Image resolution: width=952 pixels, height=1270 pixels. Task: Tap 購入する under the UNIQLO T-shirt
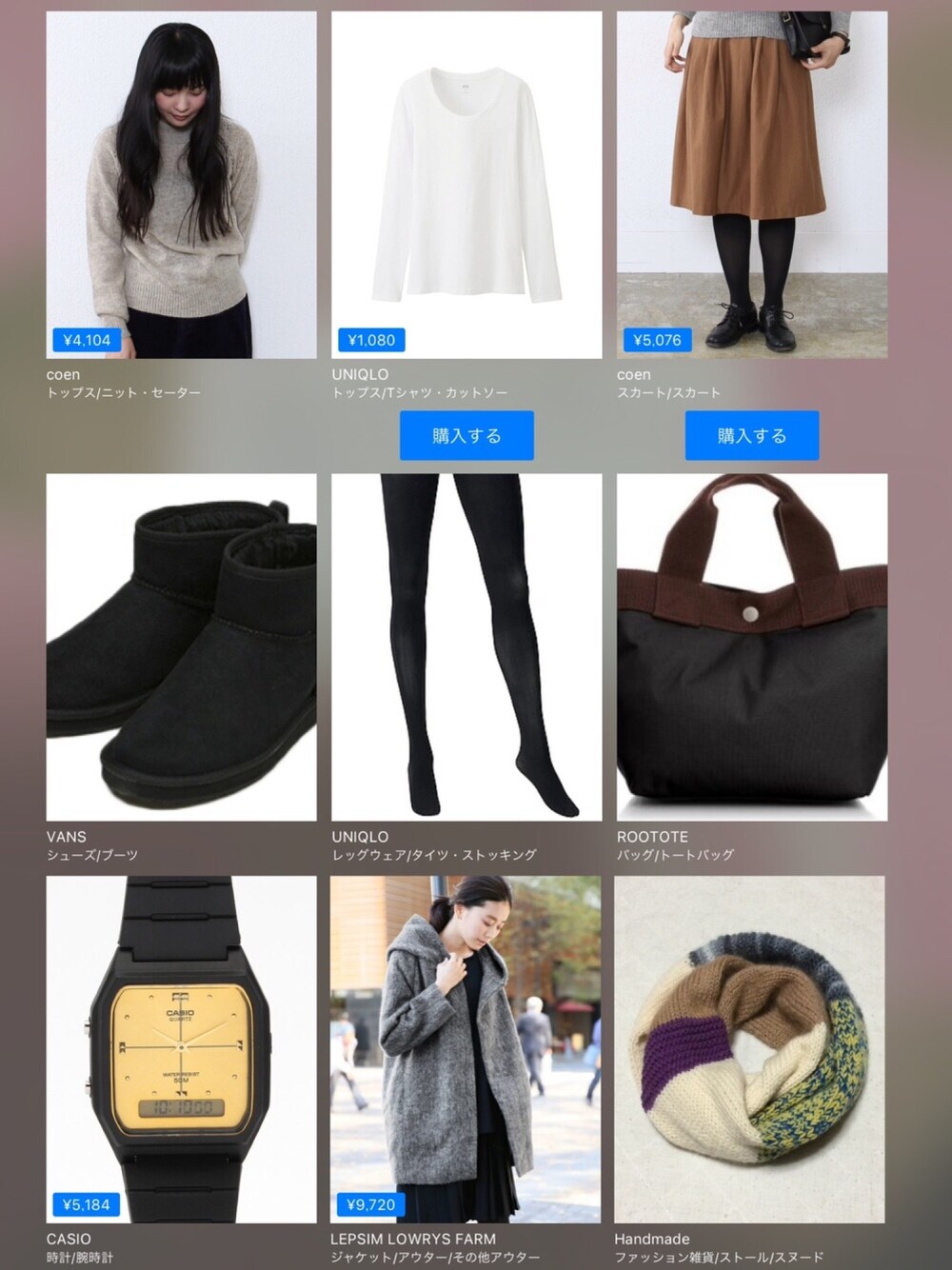[466, 436]
